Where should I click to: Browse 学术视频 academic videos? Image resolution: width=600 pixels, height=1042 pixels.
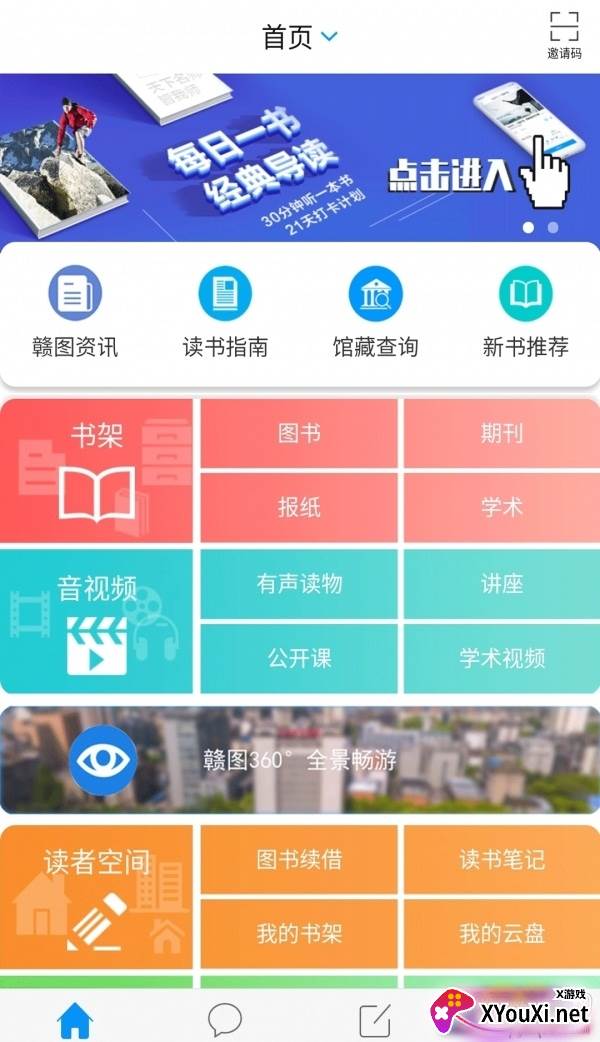(501, 658)
